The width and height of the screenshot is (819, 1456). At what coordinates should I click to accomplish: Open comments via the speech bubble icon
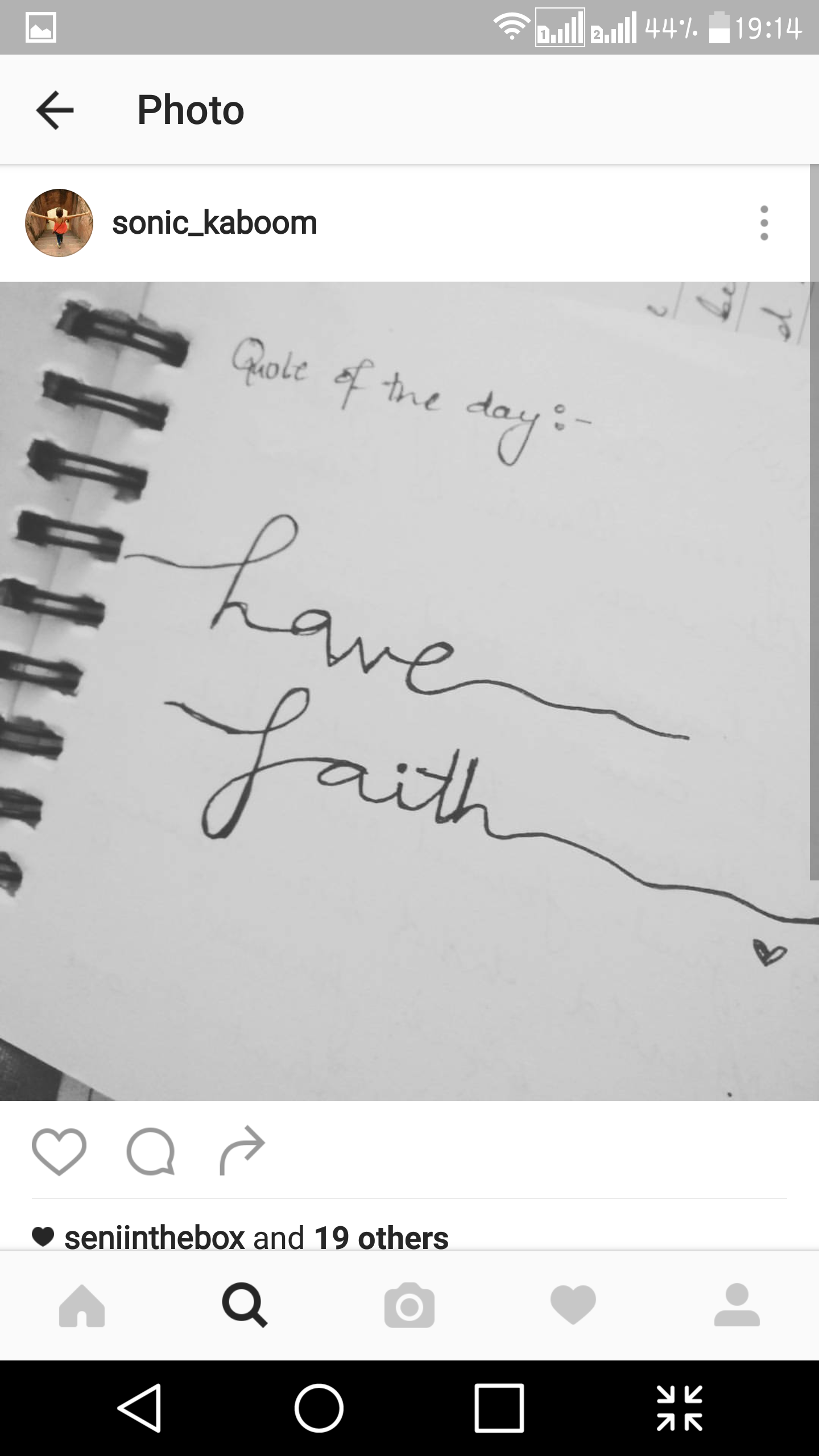(x=151, y=1151)
